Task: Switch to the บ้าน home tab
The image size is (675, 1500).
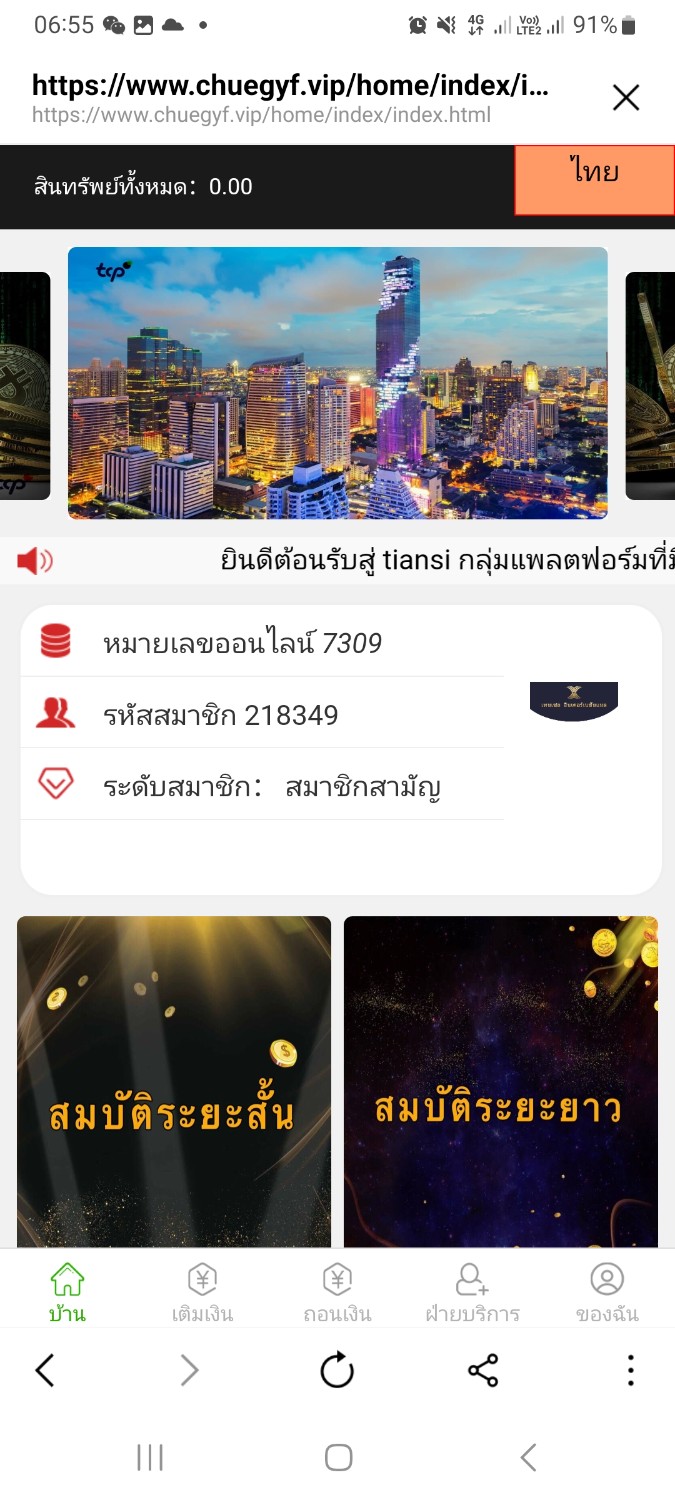Action: [67, 1292]
